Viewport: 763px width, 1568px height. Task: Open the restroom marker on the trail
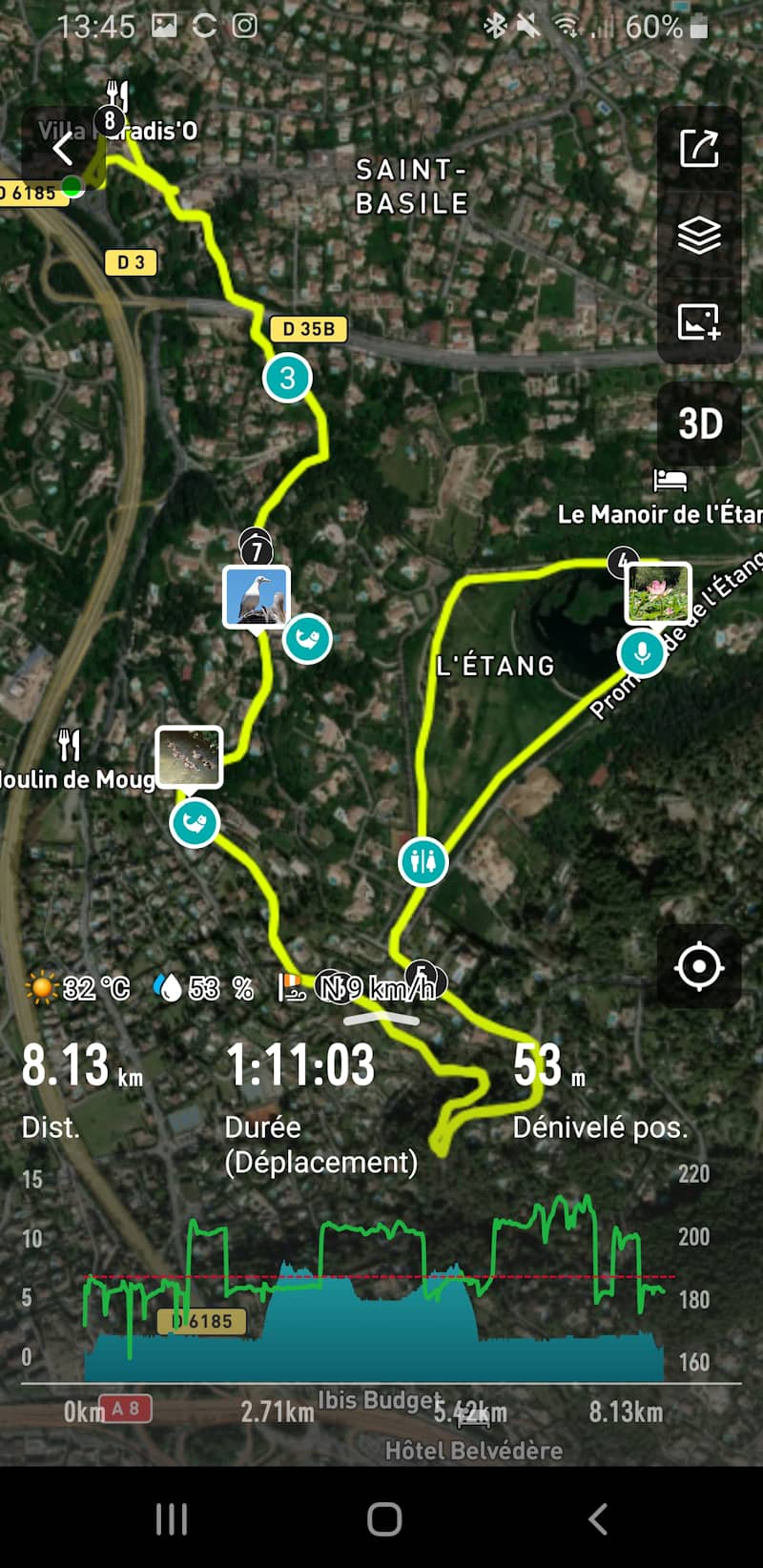click(x=422, y=862)
